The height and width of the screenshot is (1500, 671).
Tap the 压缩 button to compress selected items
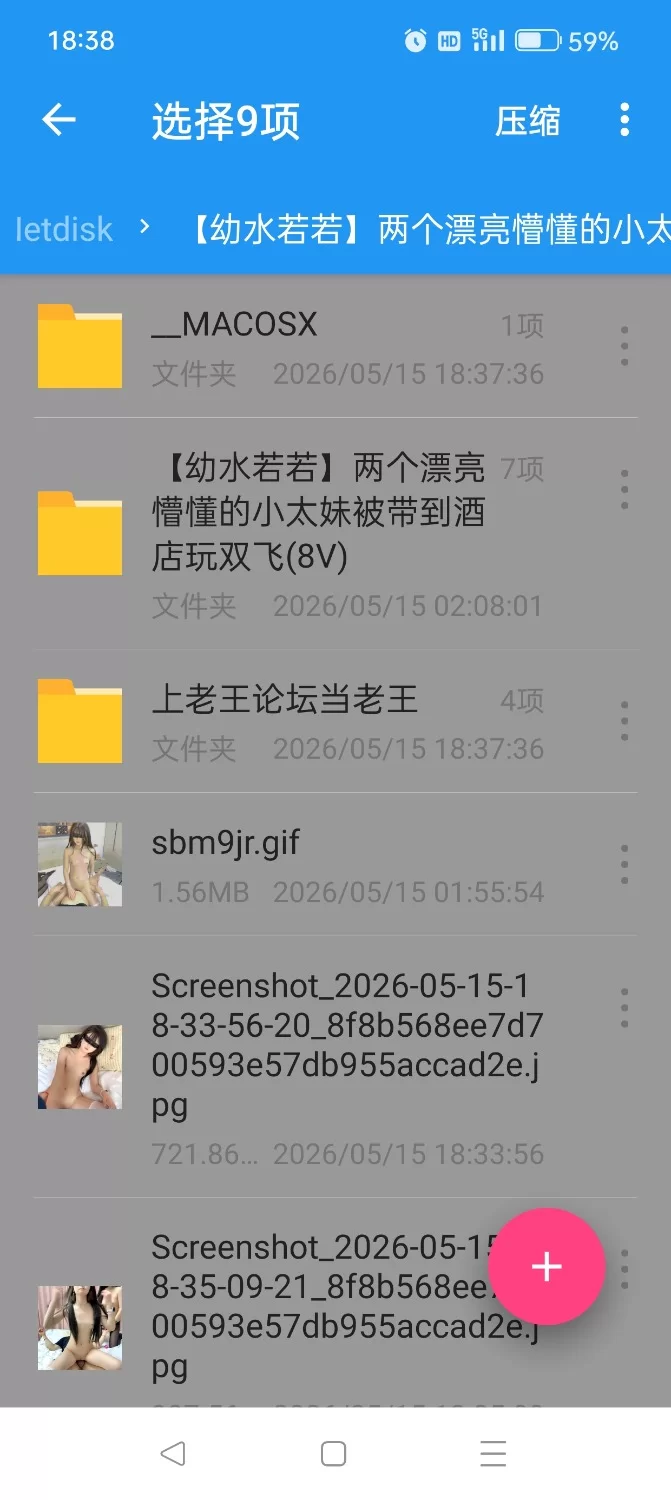click(x=528, y=121)
